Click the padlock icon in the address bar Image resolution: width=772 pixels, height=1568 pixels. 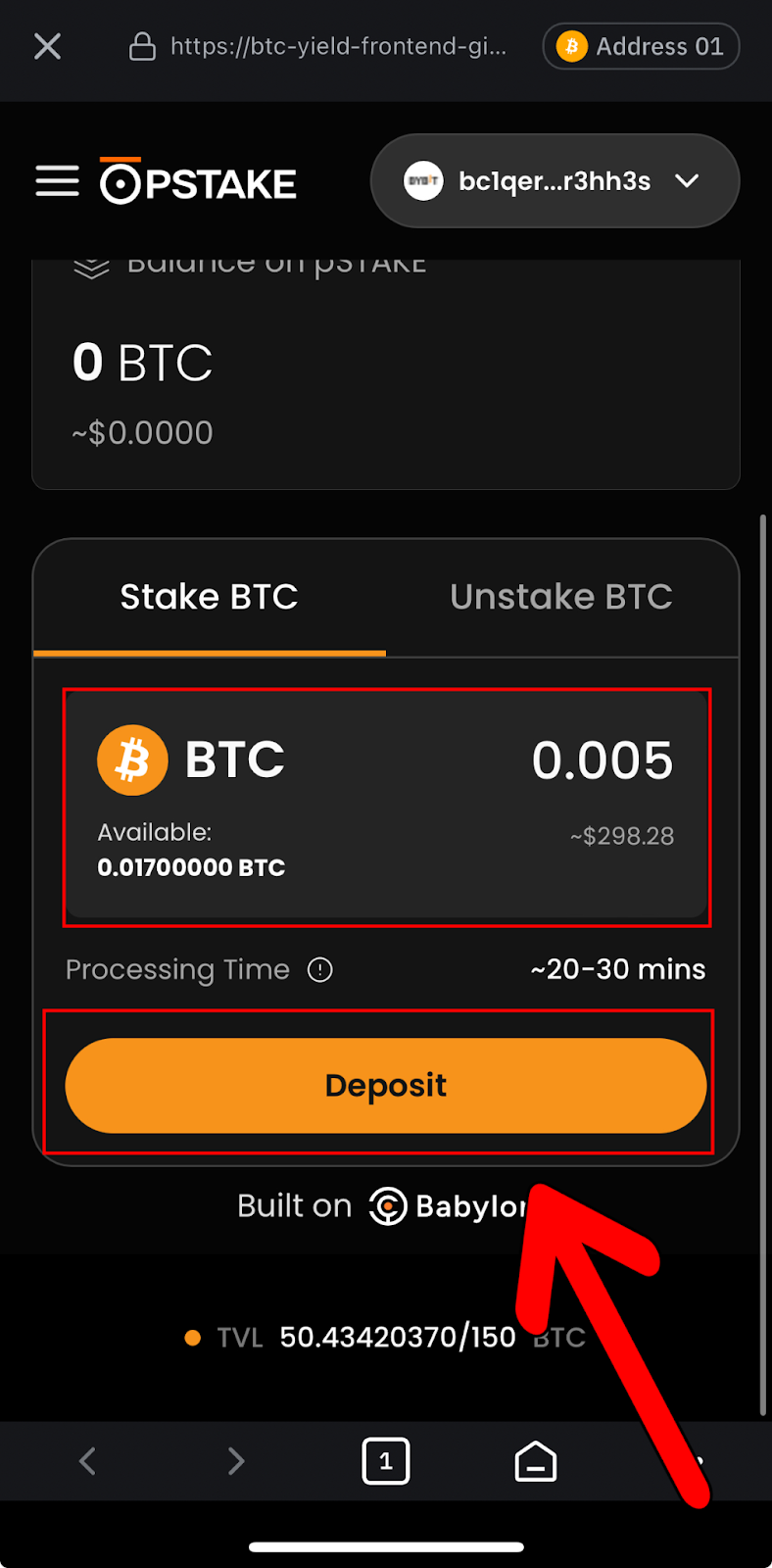142,46
